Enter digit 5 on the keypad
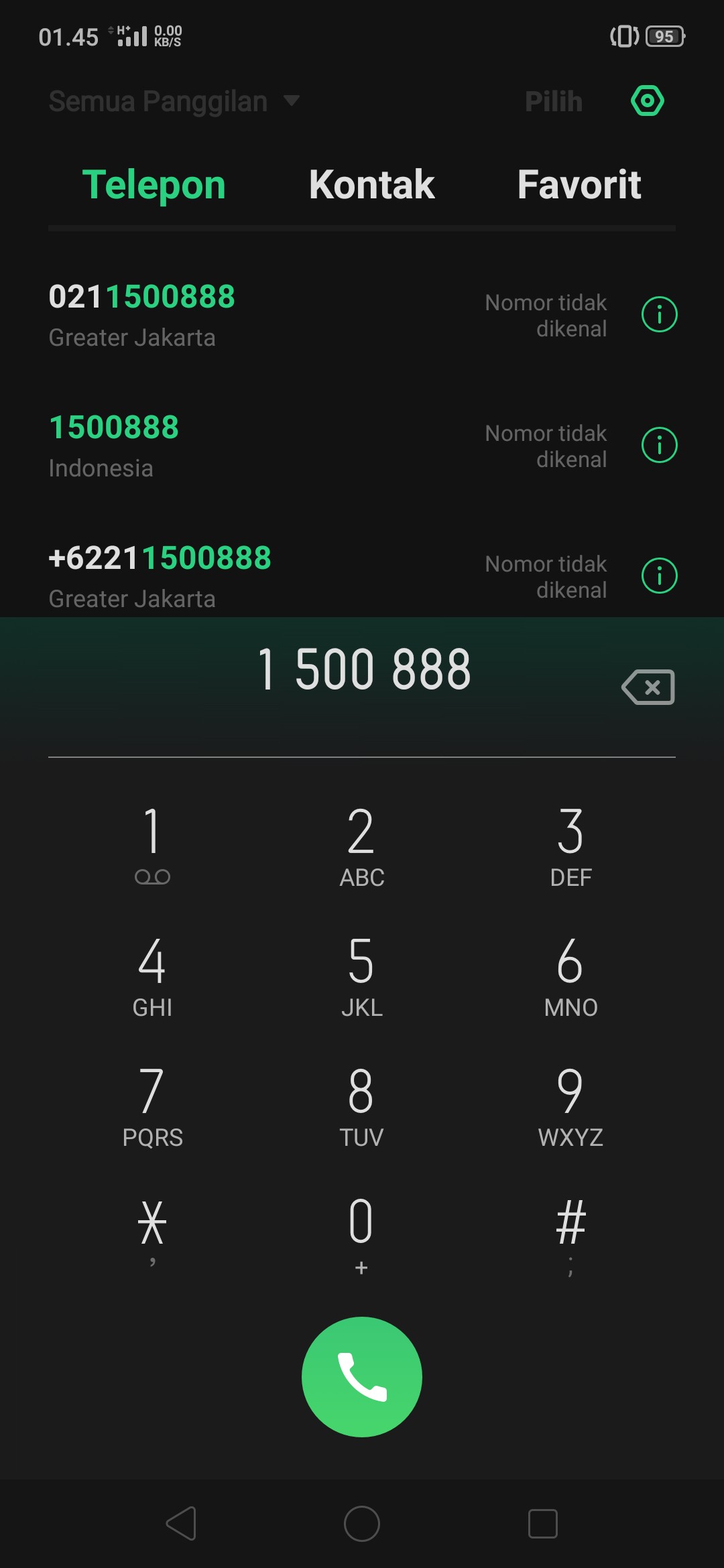Screen dimensions: 724x1568 point(361,976)
